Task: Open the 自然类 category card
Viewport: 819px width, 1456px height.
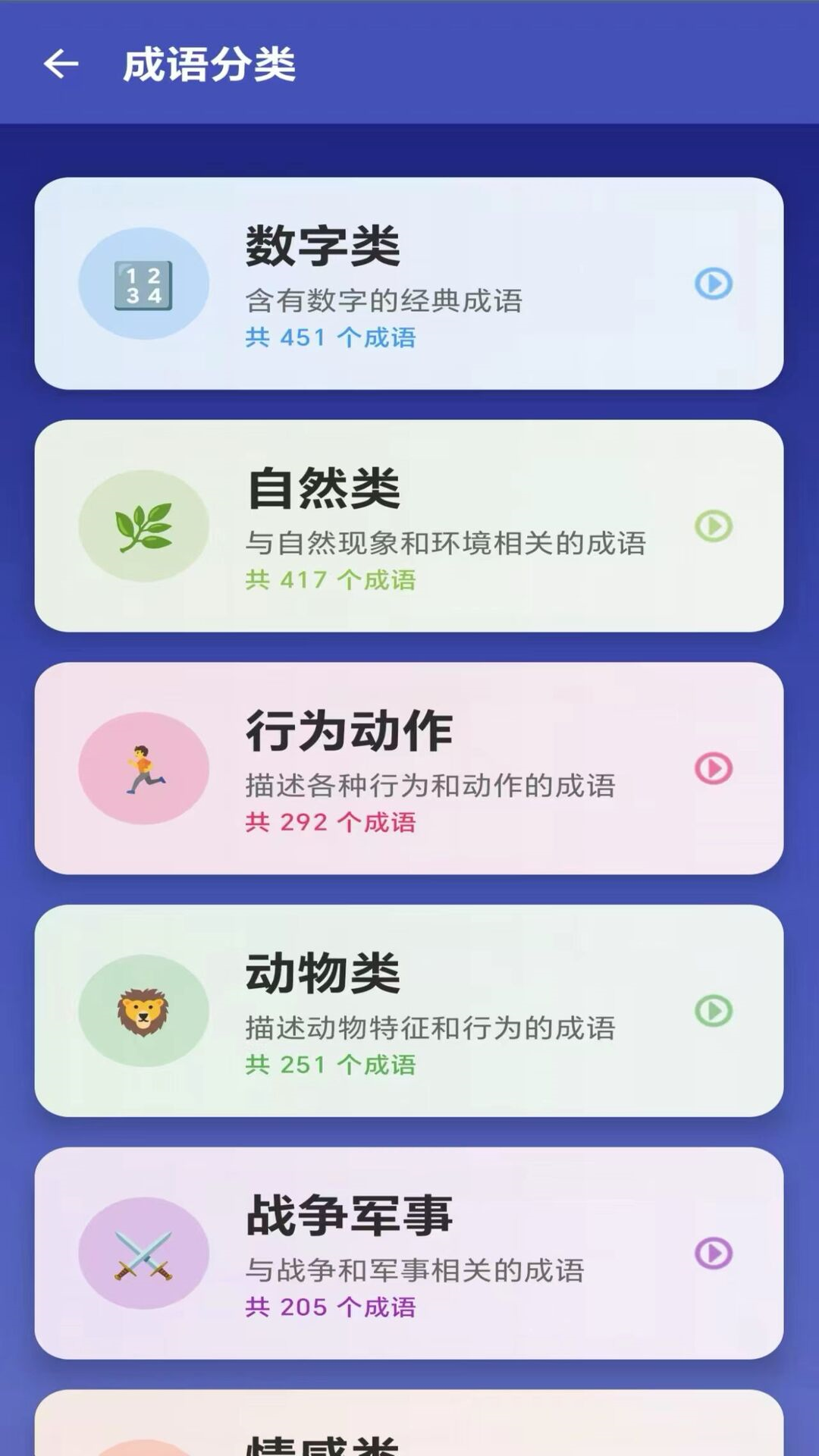Action: pos(409,526)
